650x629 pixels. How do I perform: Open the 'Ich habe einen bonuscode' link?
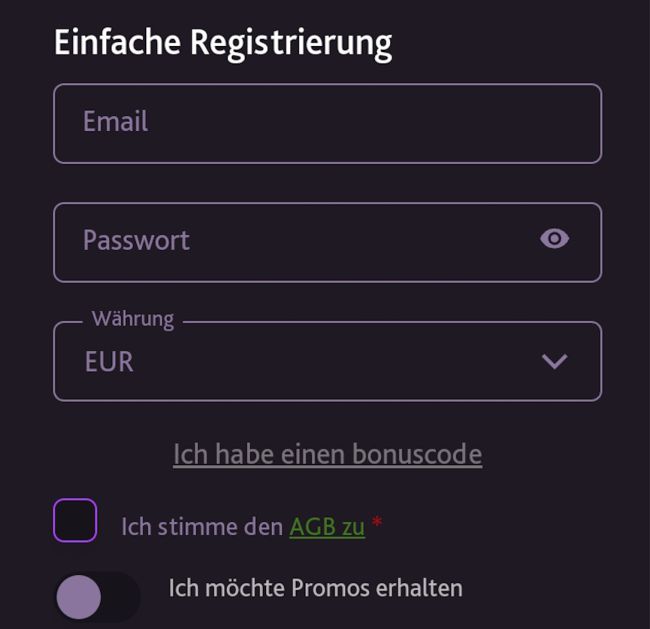point(327,454)
